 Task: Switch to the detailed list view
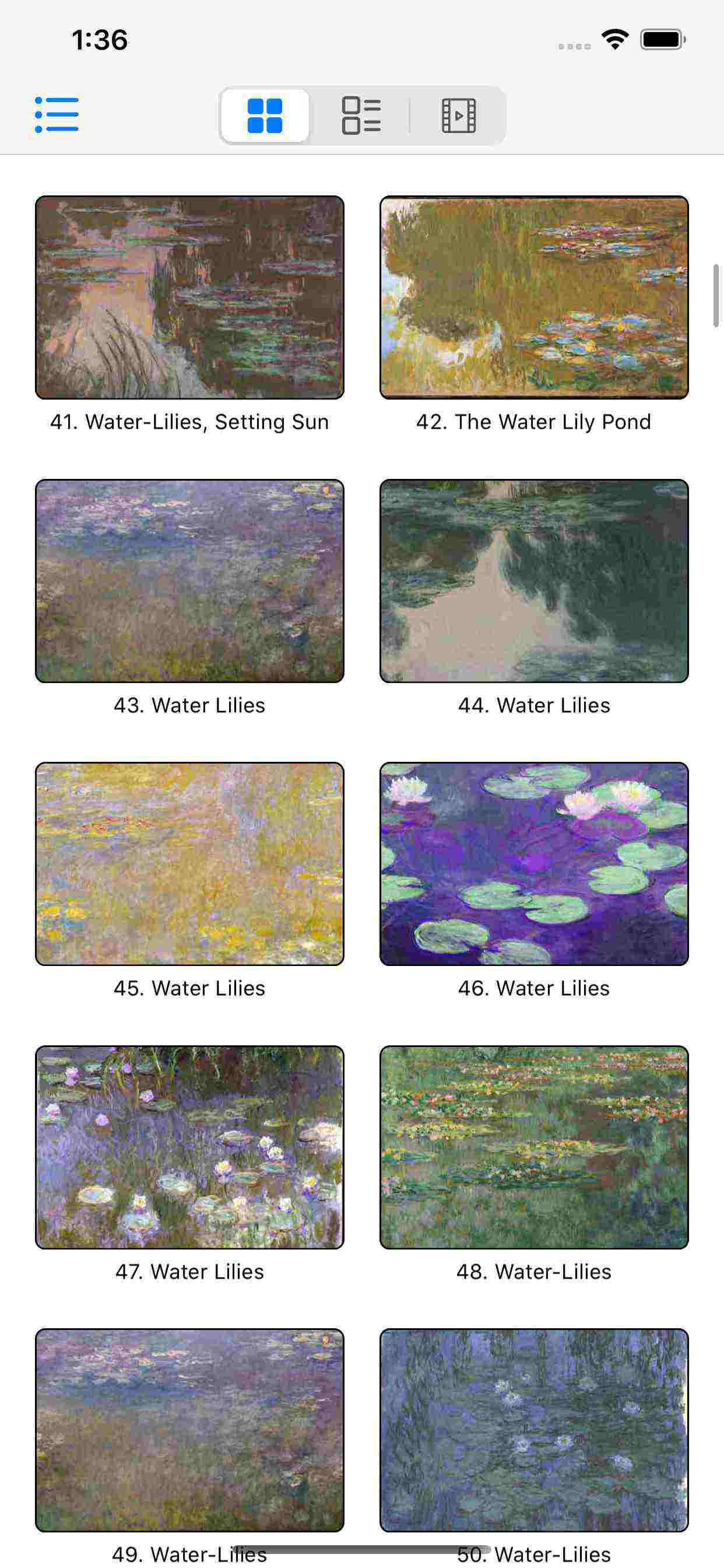[361, 115]
